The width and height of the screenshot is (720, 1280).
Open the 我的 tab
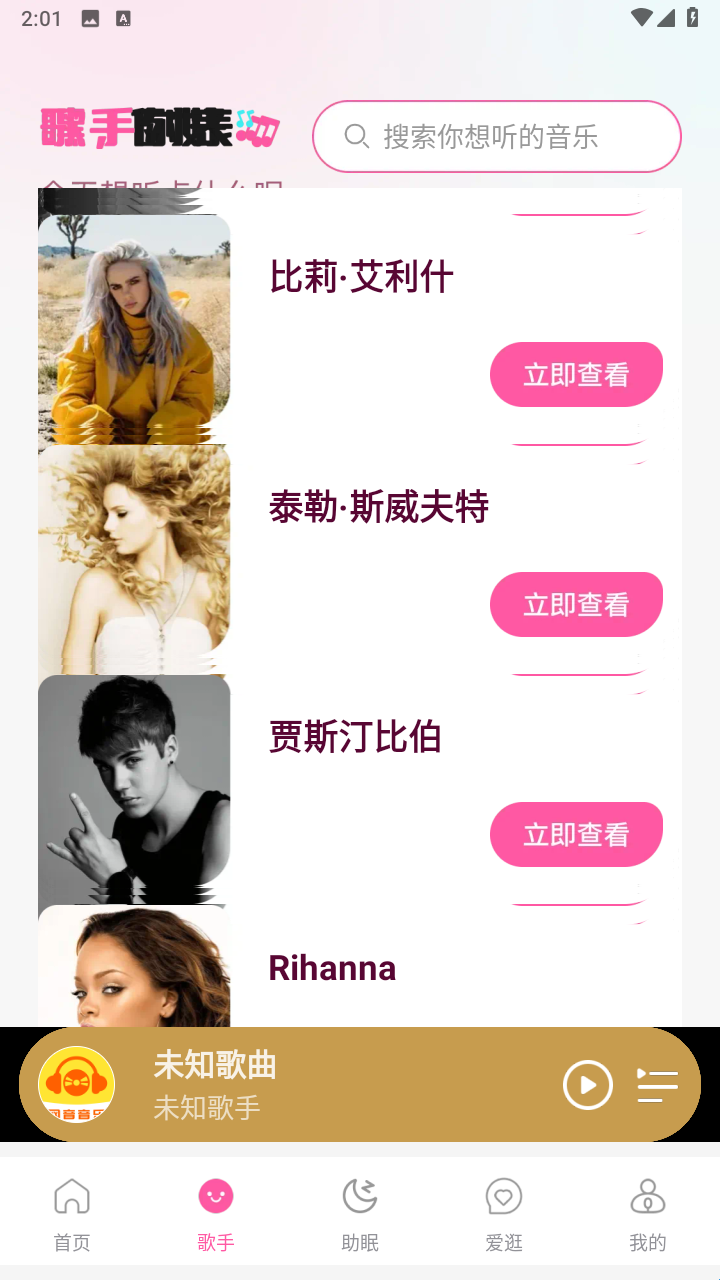pyautogui.click(x=648, y=1213)
